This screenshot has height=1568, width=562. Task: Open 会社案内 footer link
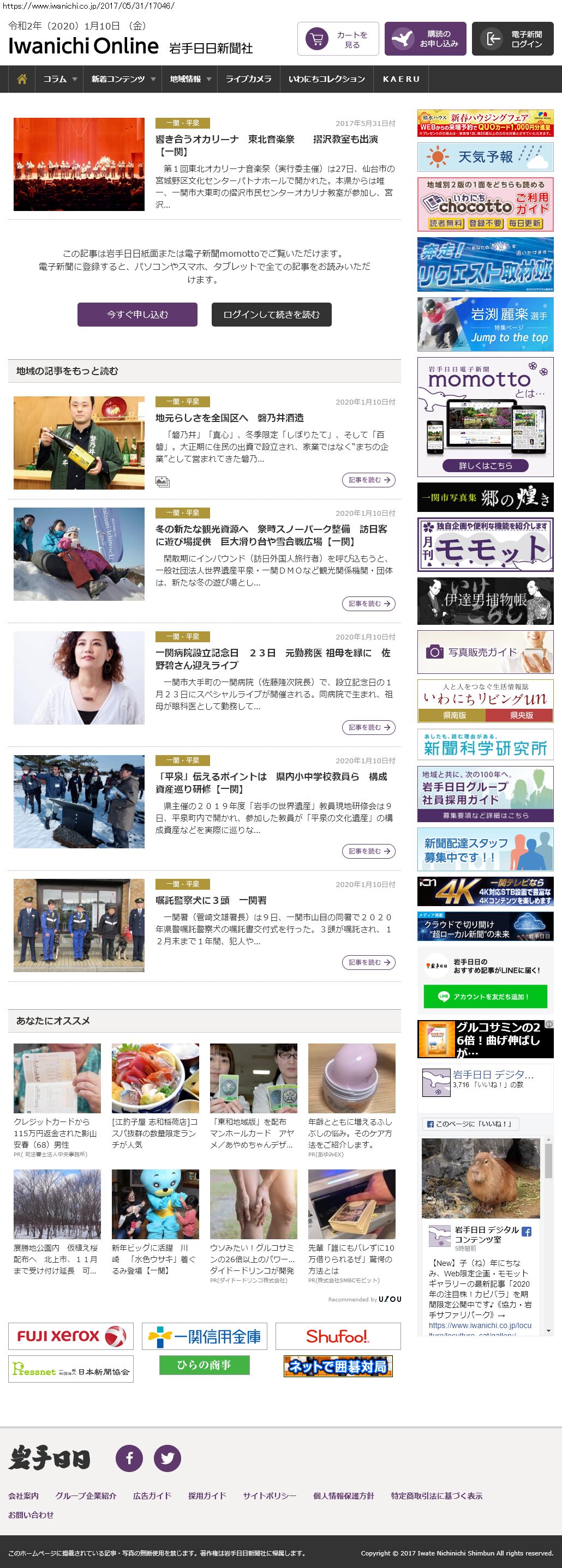[23, 1495]
